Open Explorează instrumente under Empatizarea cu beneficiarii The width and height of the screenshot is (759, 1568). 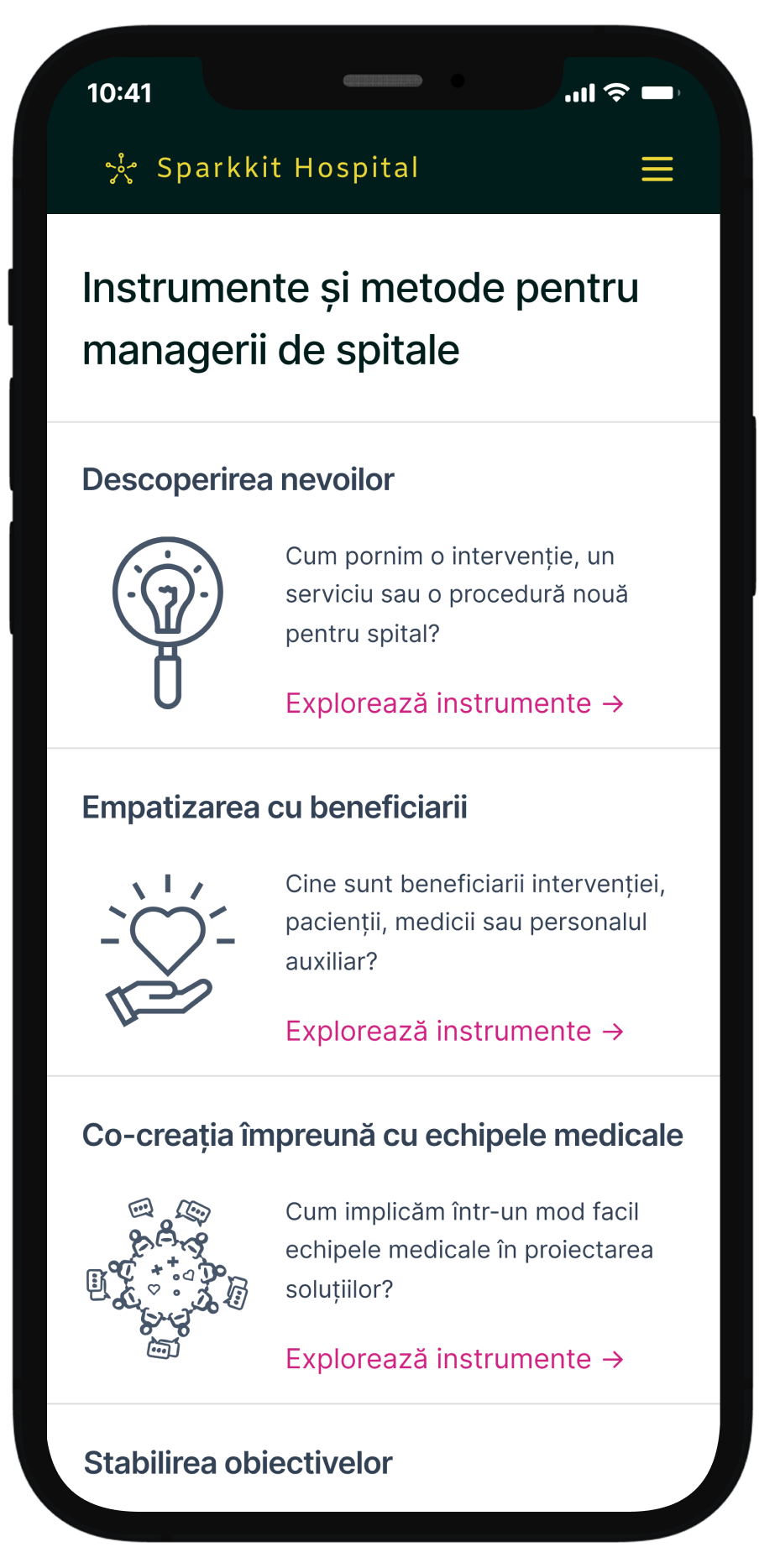[454, 1031]
